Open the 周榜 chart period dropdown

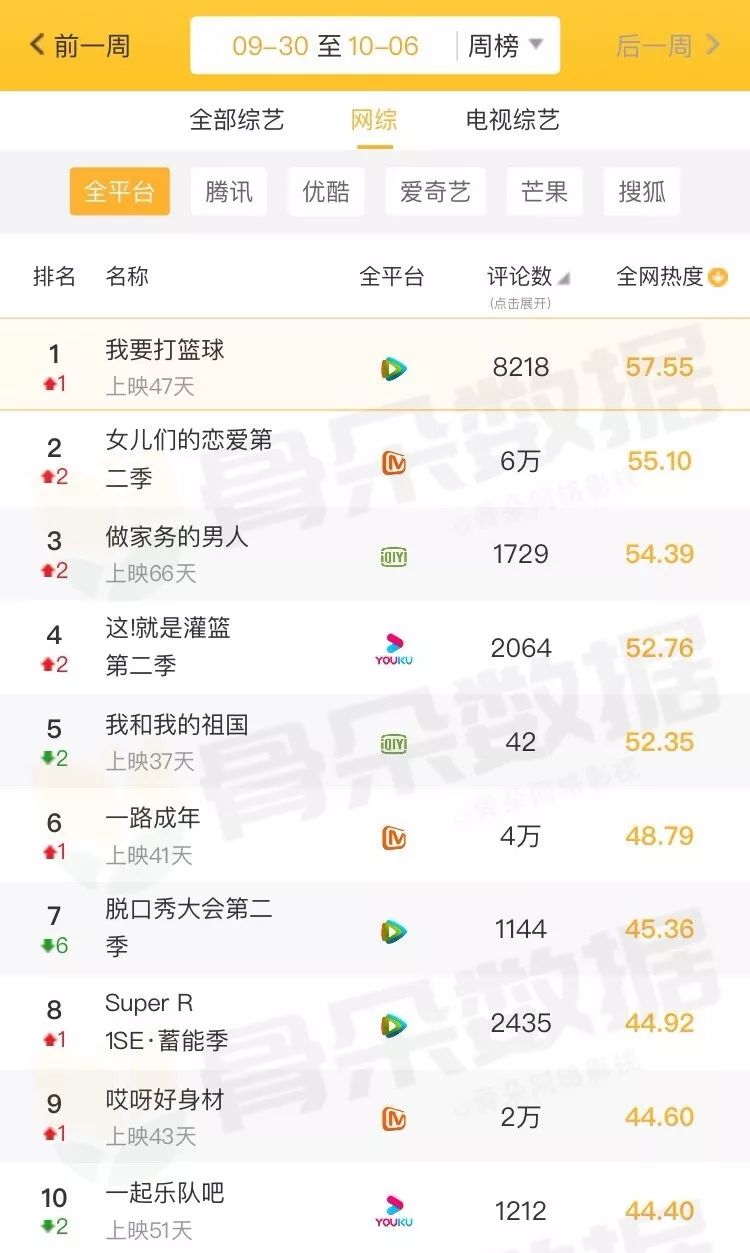pos(506,46)
